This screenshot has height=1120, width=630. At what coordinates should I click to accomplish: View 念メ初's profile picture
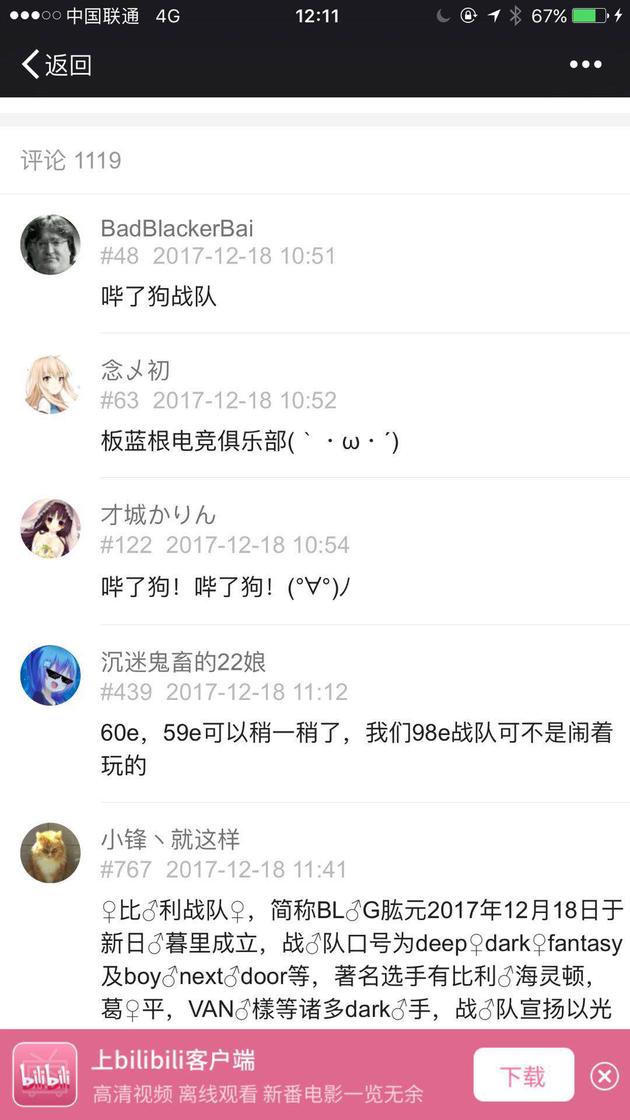(50, 385)
